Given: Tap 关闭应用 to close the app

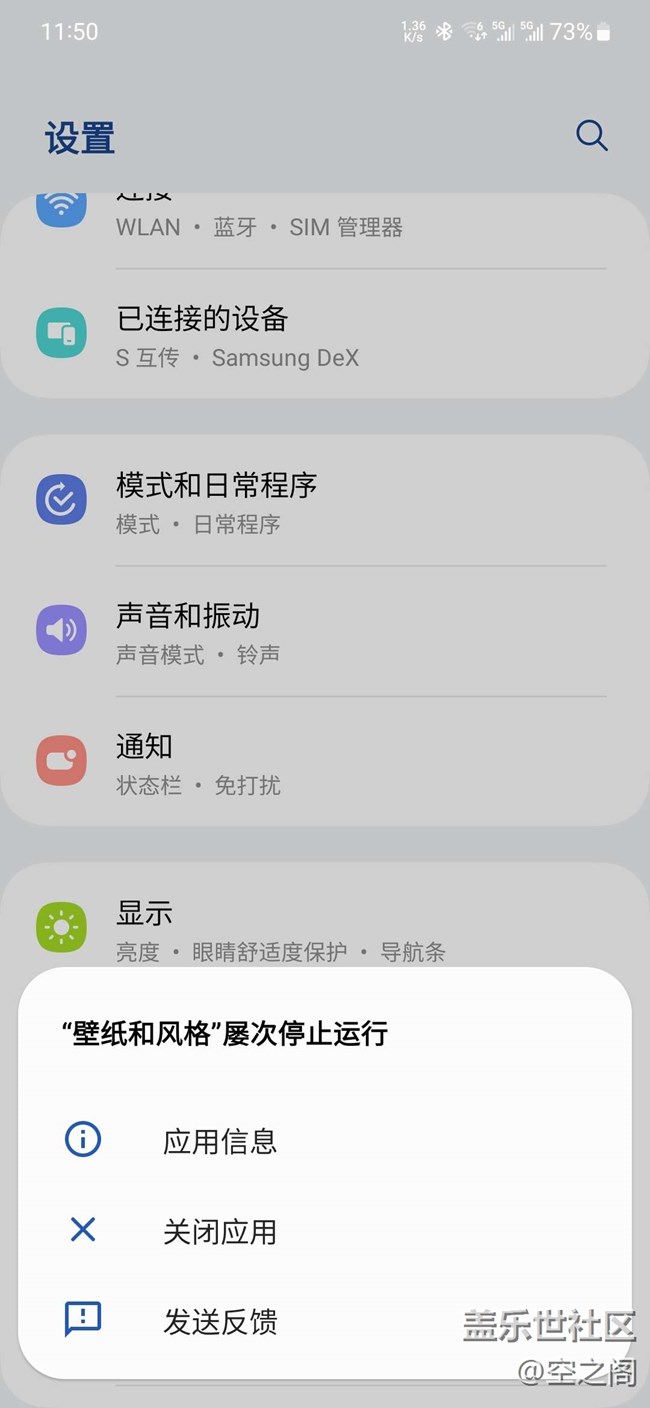Looking at the screenshot, I should (220, 1231).
